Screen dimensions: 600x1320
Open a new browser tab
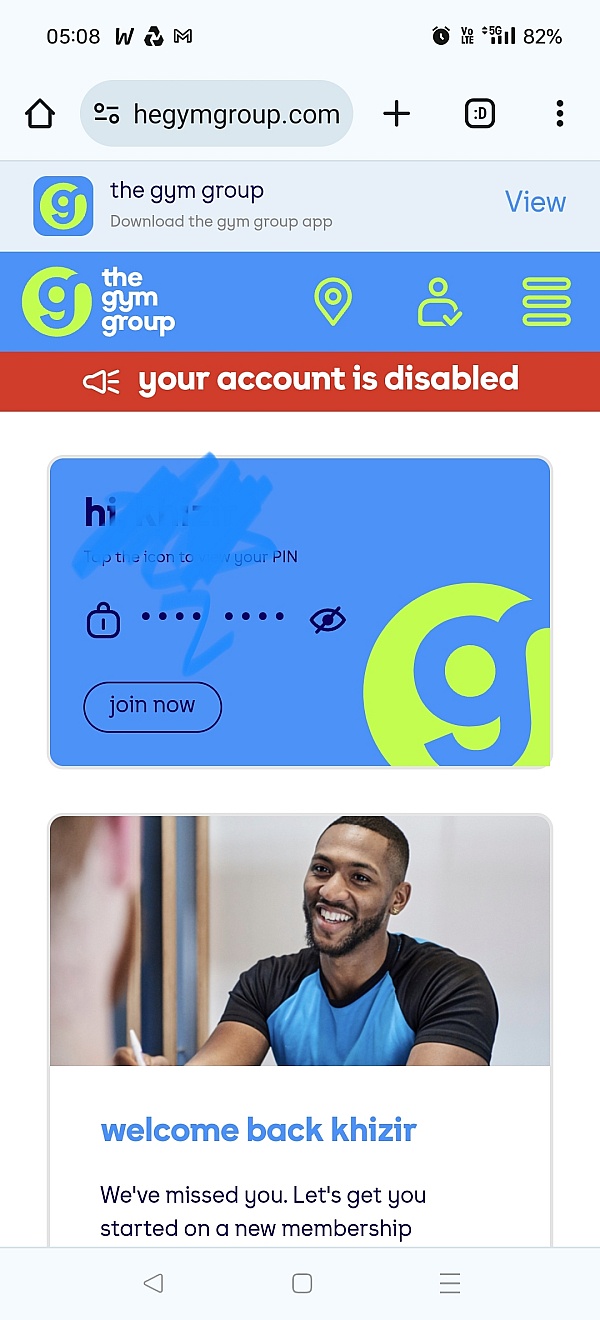click(x=397, y=114)
